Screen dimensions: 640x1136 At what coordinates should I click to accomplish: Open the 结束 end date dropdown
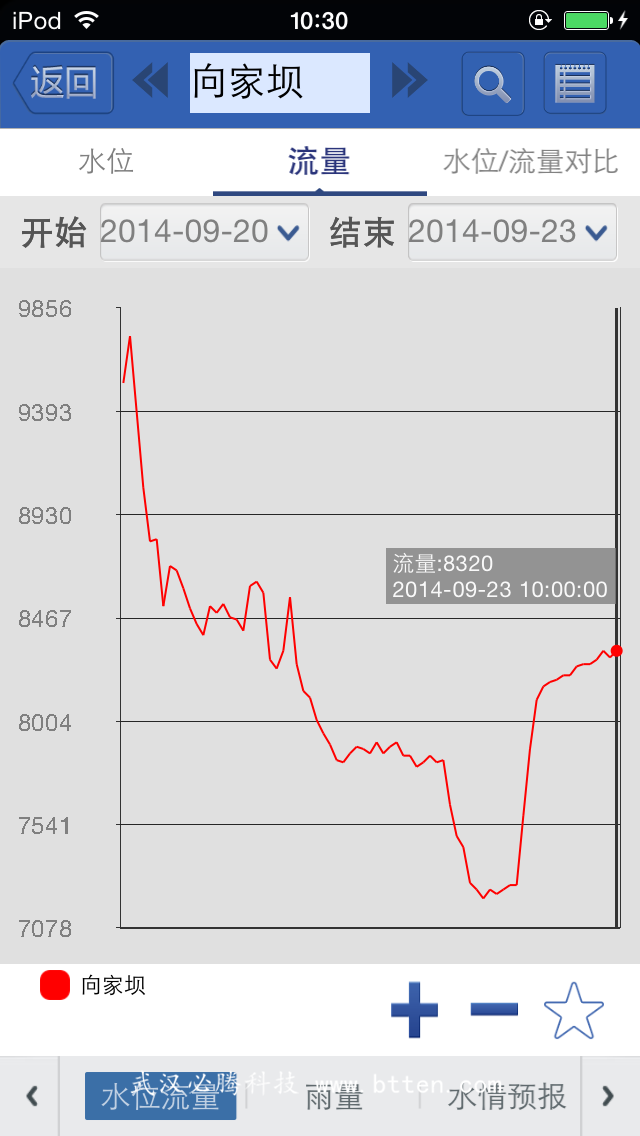tap(512, 233)
